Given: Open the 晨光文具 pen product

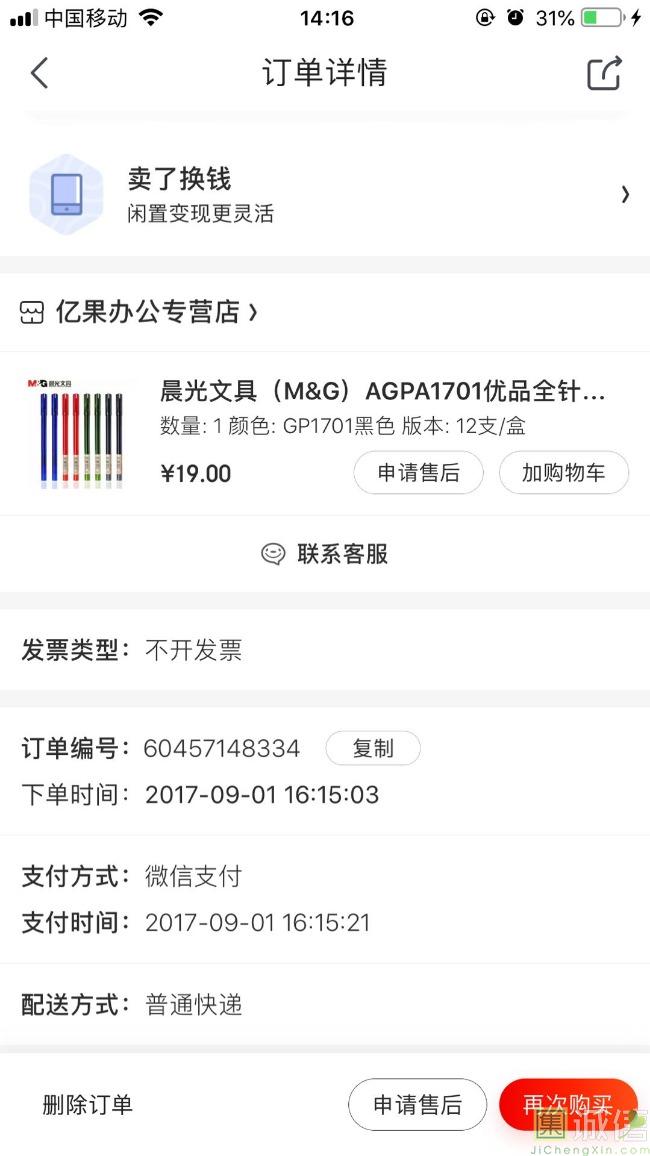Looking at the screenshot, I should click(x=382, y=391).
